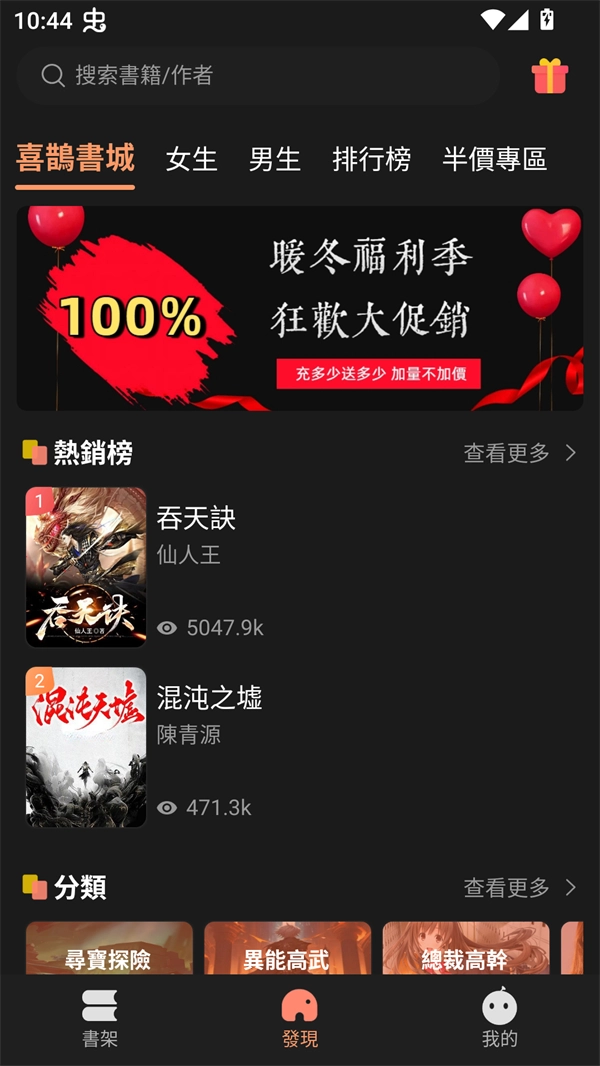Open the book 混沌之墟
600x1066 pixels.
tap(209, 698)
